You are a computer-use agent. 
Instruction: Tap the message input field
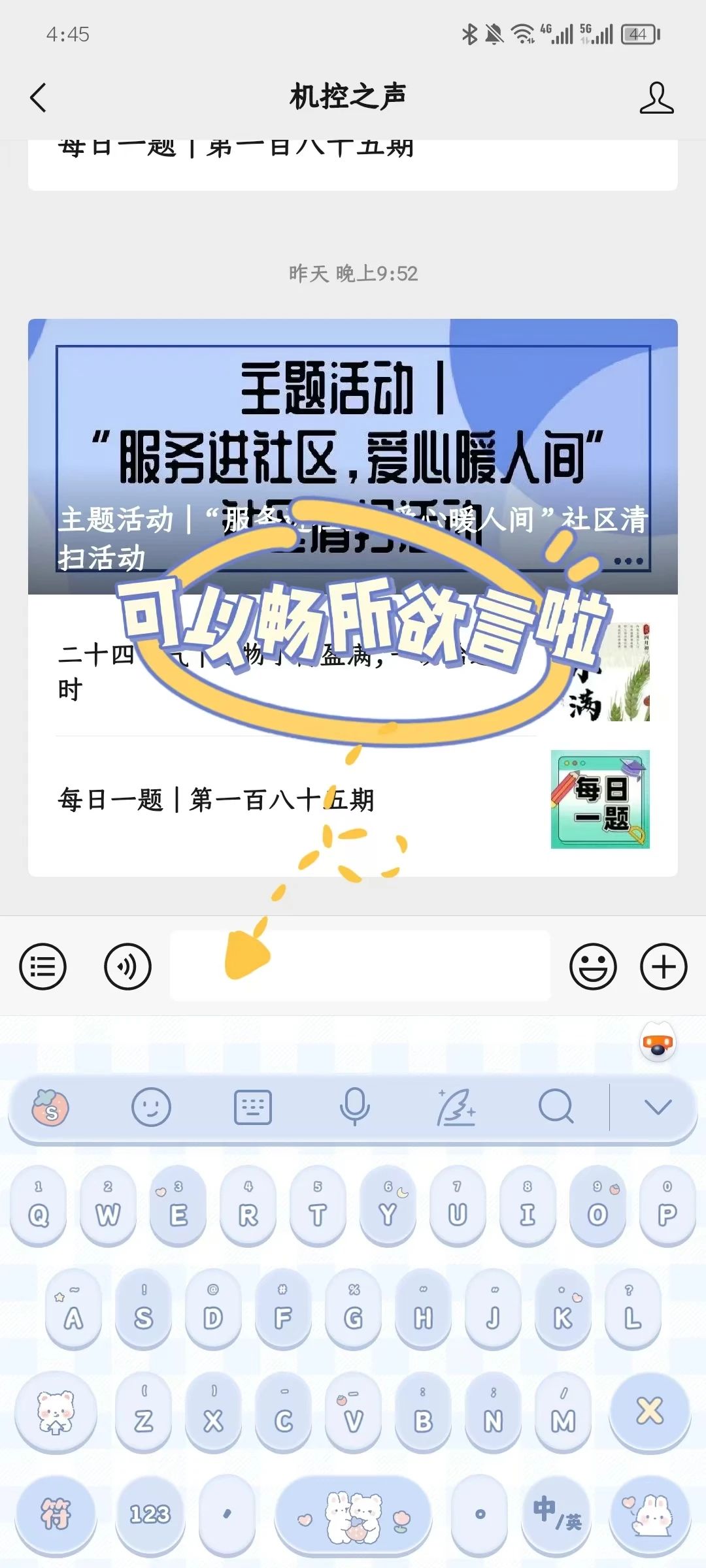360,966
